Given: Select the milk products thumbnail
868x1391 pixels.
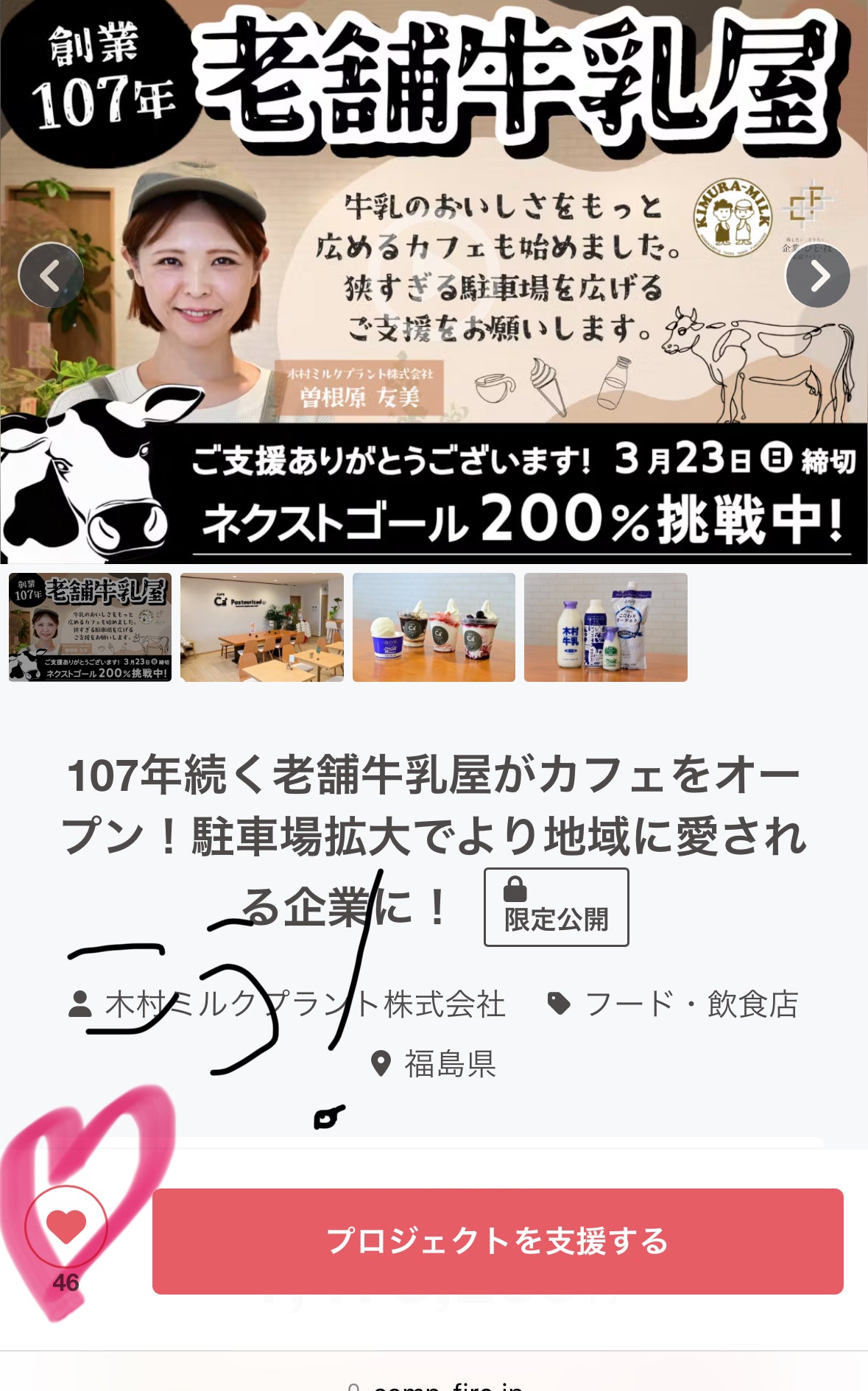Looking at the screenshot, I should [605, 627].
